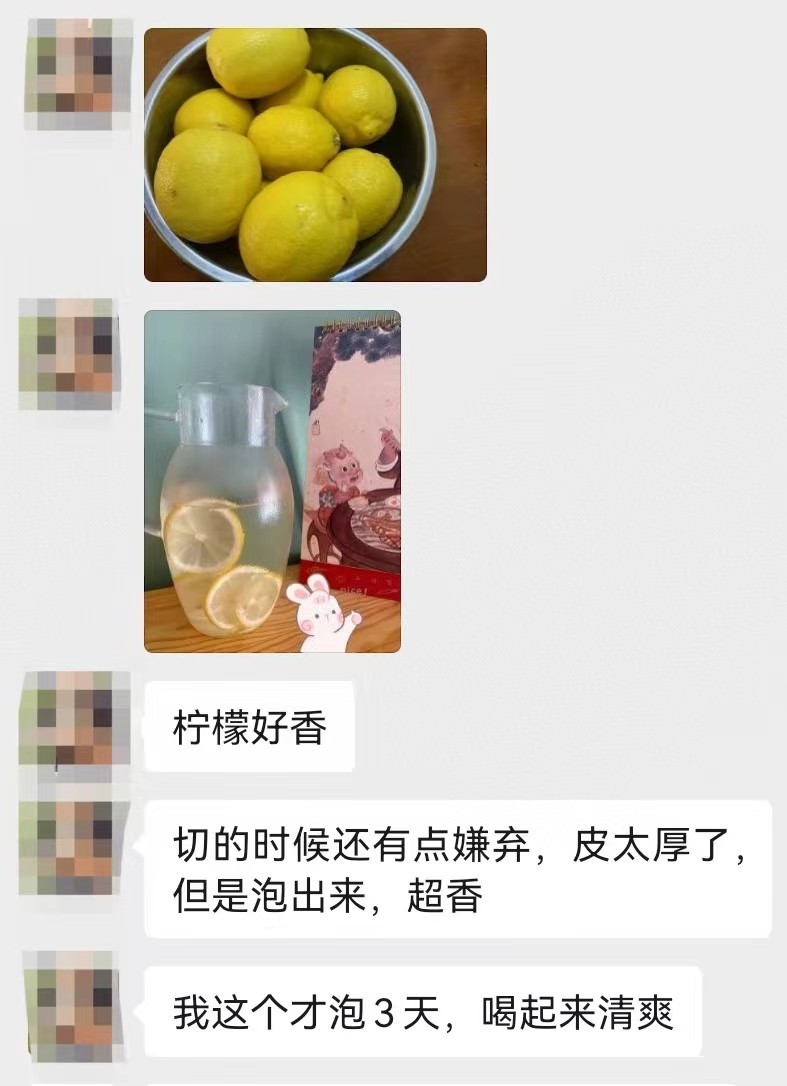
Task: Open profile avatar beside 我这个才泡3天 message
Action: pos(70,1005)
